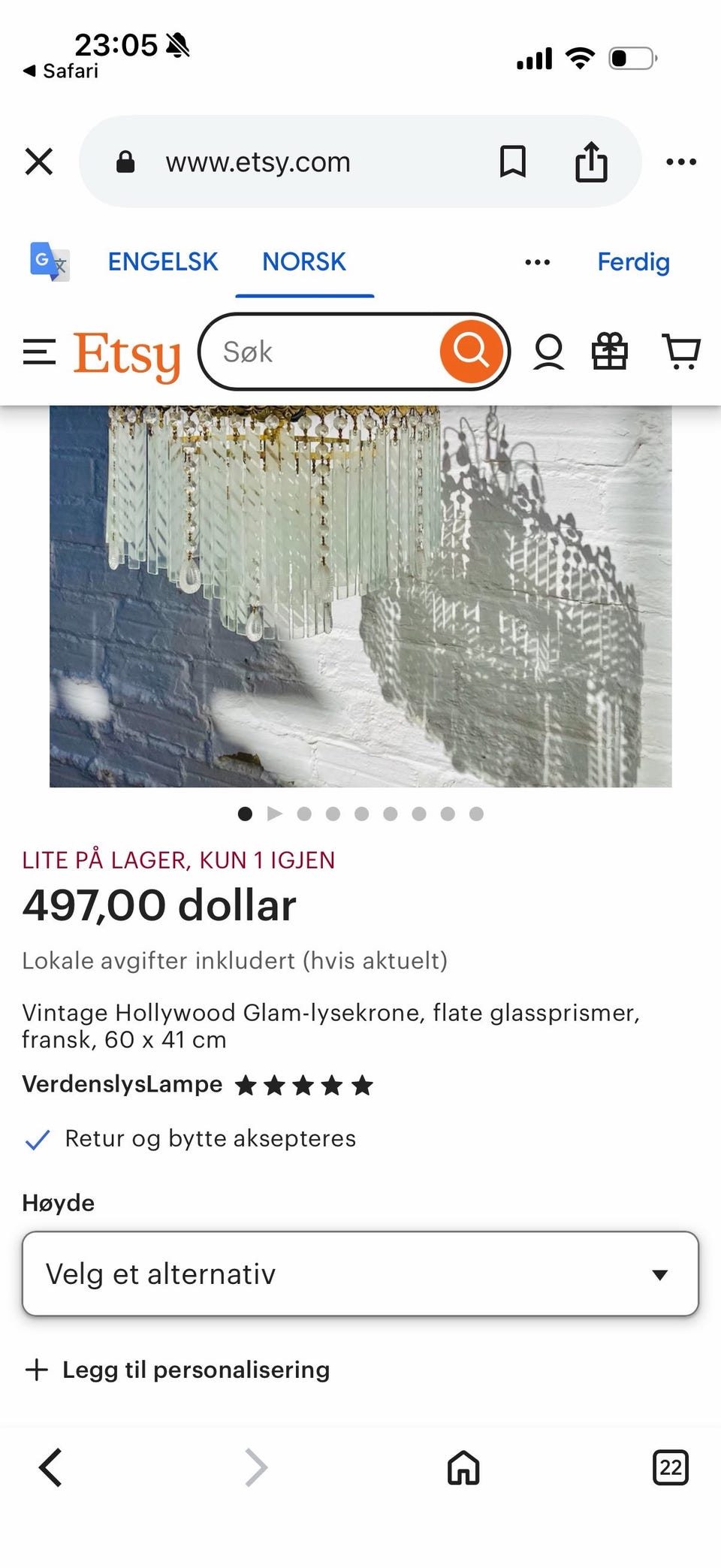Click the Ferdig link
Image resolution: width=721 pixels, height=1568 pixels.
pos(633,261)
